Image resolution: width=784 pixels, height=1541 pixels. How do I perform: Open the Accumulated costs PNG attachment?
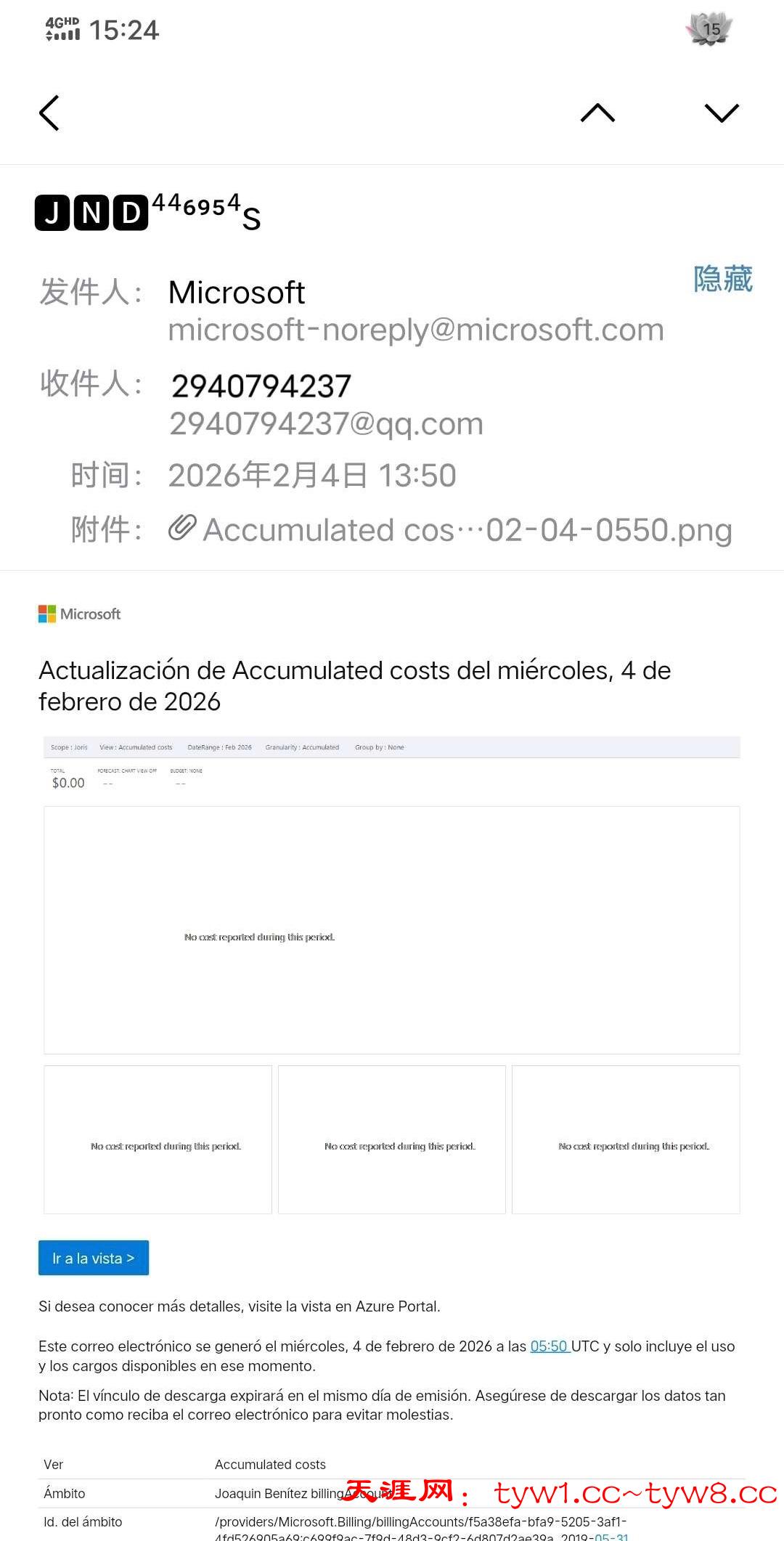point(466,530)
